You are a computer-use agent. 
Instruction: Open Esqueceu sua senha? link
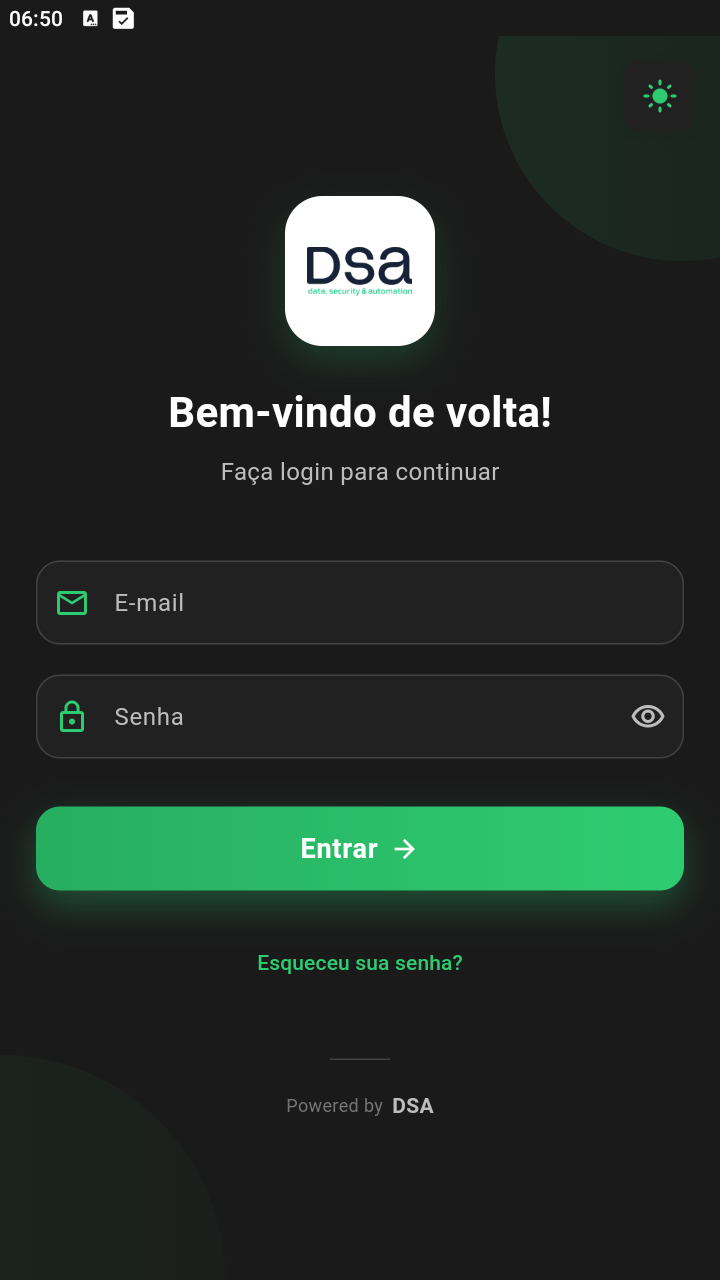(360, 962)
